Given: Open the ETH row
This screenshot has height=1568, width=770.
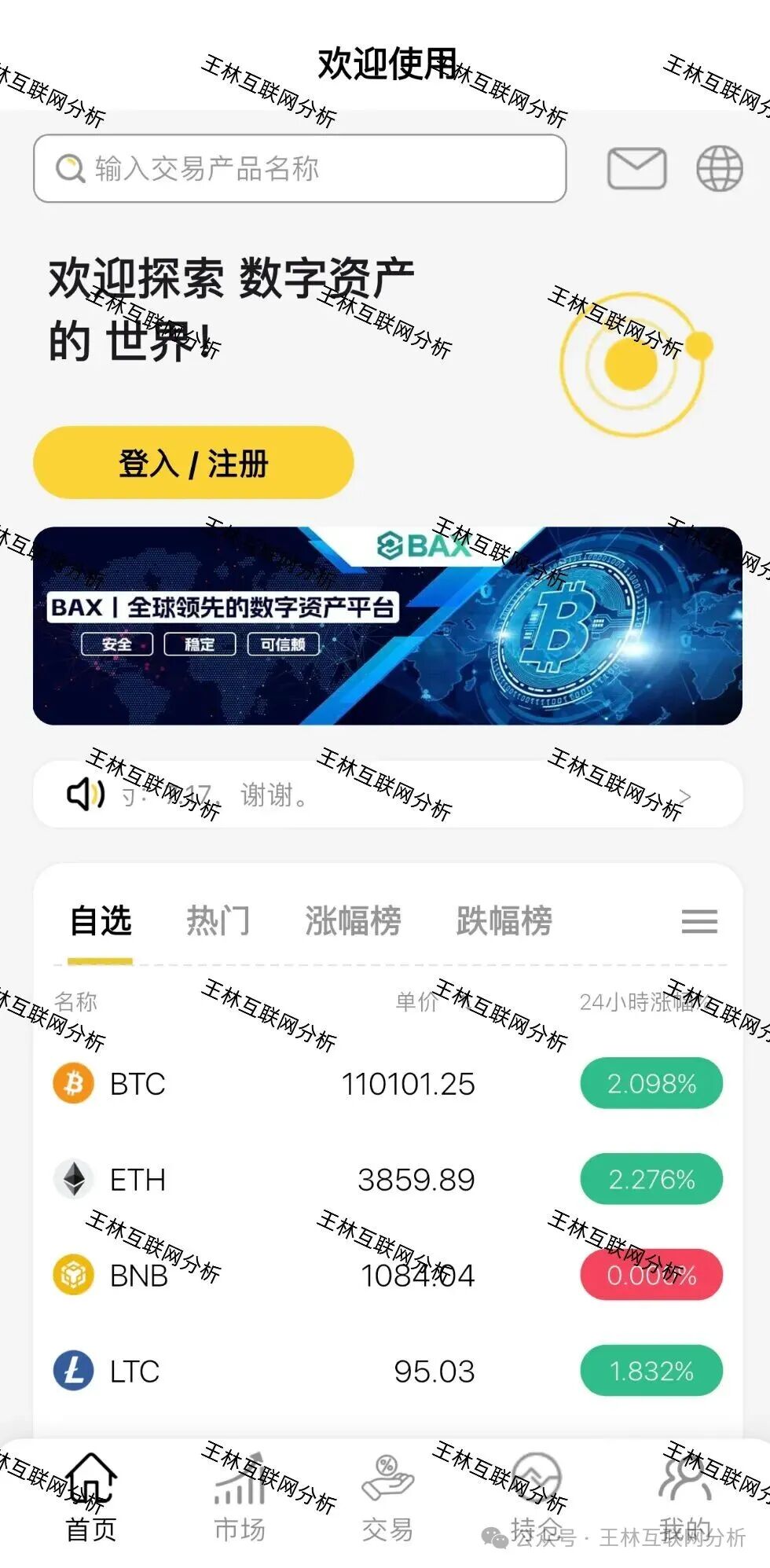Looking at the screenshot, I should pos(387,1180).
